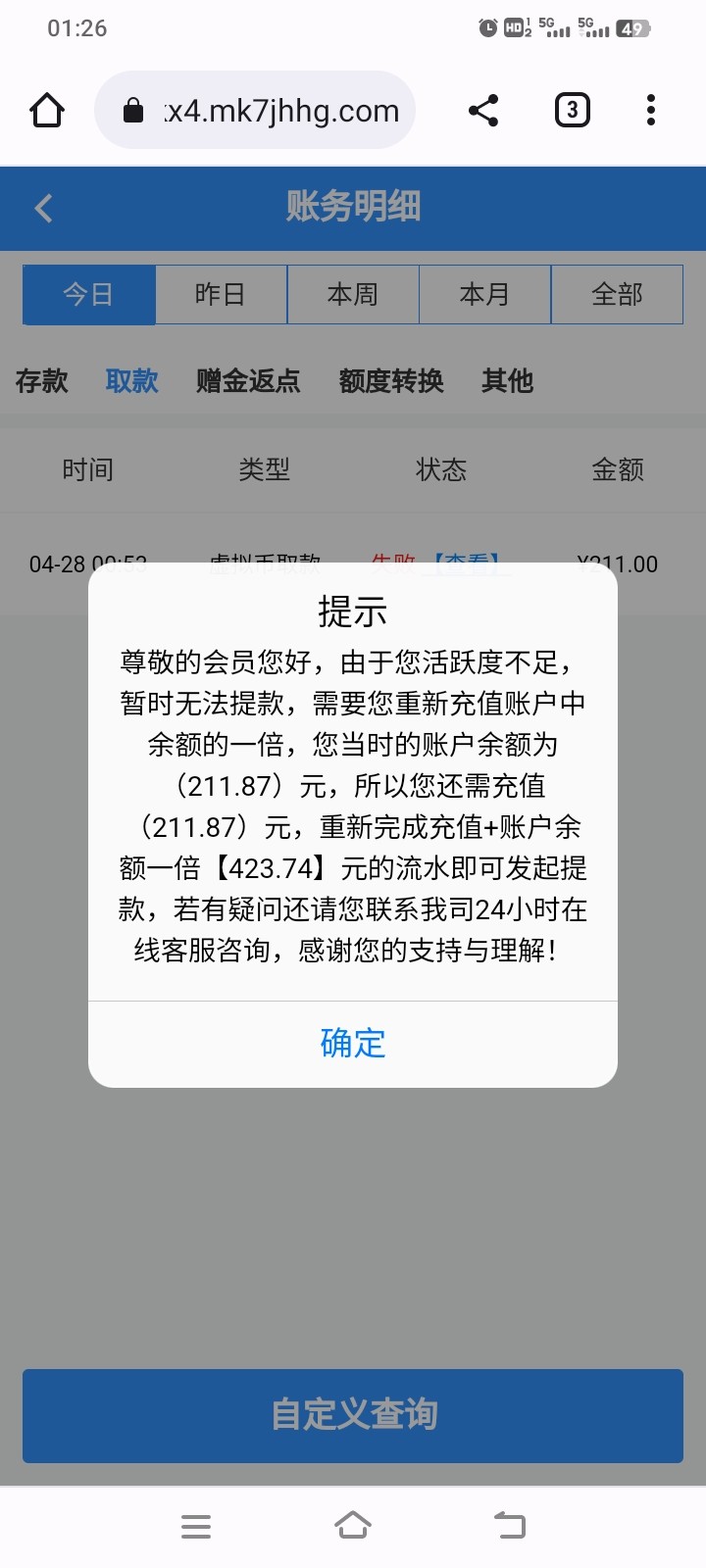Show 全部 records
Viewport: 706px width, 1568px height.
click(617, 294)
